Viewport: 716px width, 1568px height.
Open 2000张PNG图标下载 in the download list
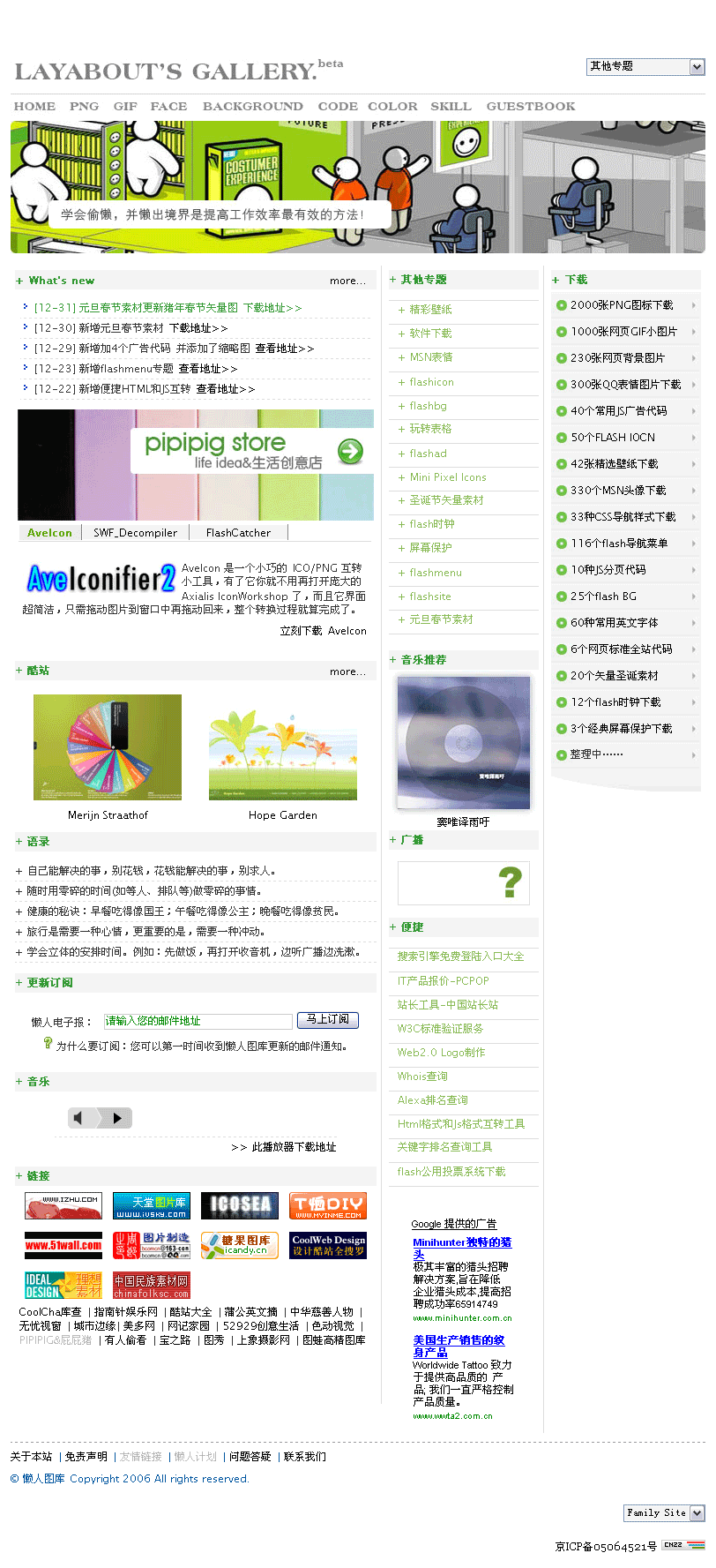[x=622, y=305]
